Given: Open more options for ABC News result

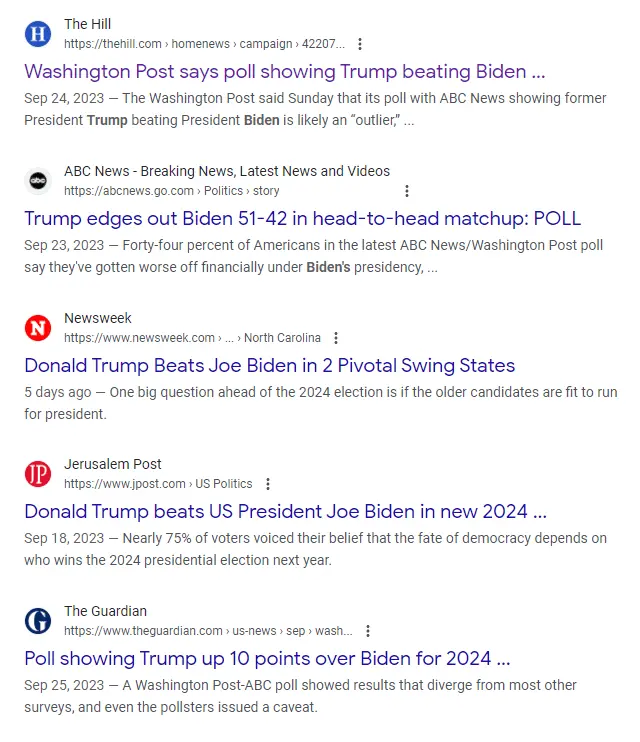Looking at the screenshot, I should 406,191.
